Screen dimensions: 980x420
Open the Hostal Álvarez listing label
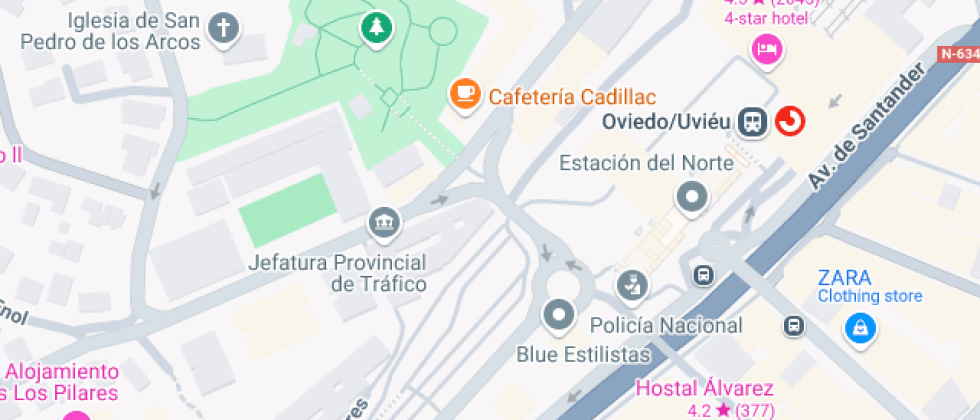pos(704,389)
